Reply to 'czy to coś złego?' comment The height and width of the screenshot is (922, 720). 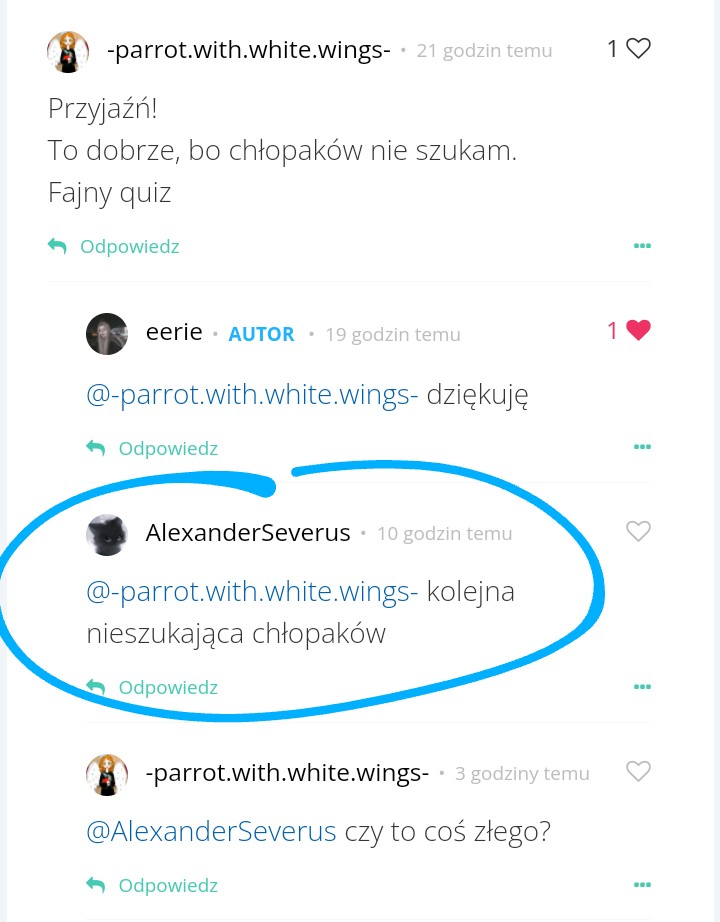152,885
